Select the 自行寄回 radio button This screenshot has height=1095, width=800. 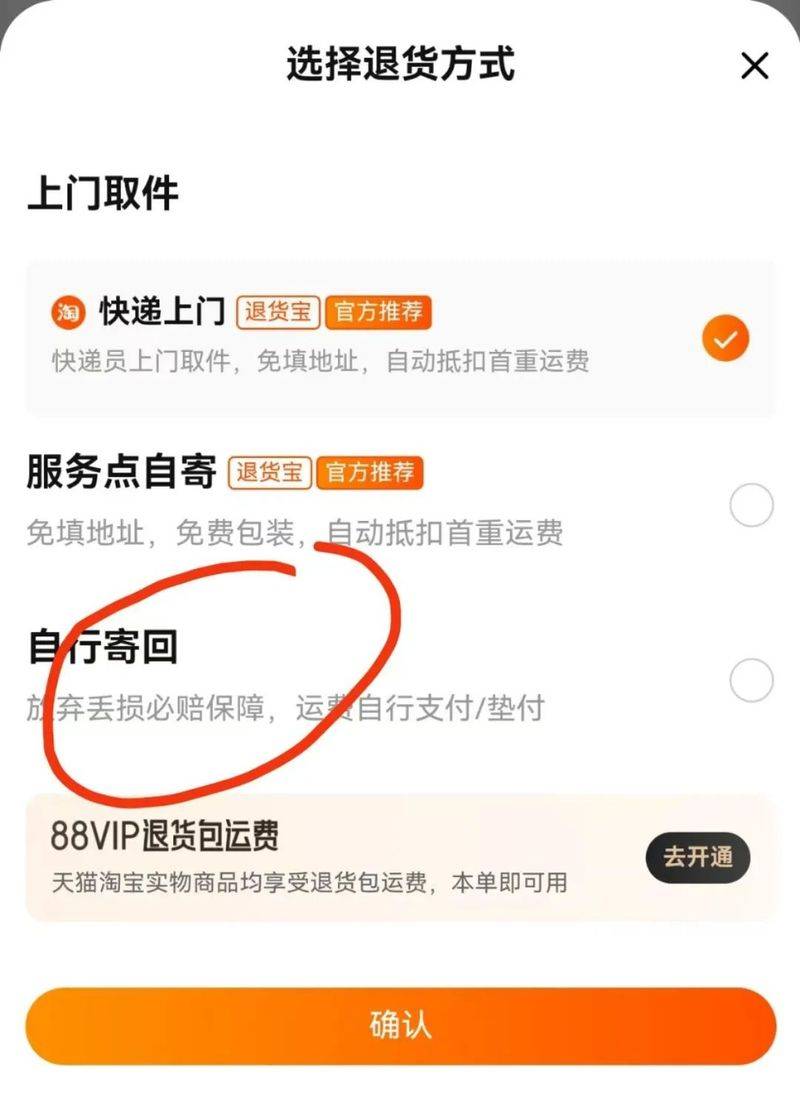(x=750, y=680)
